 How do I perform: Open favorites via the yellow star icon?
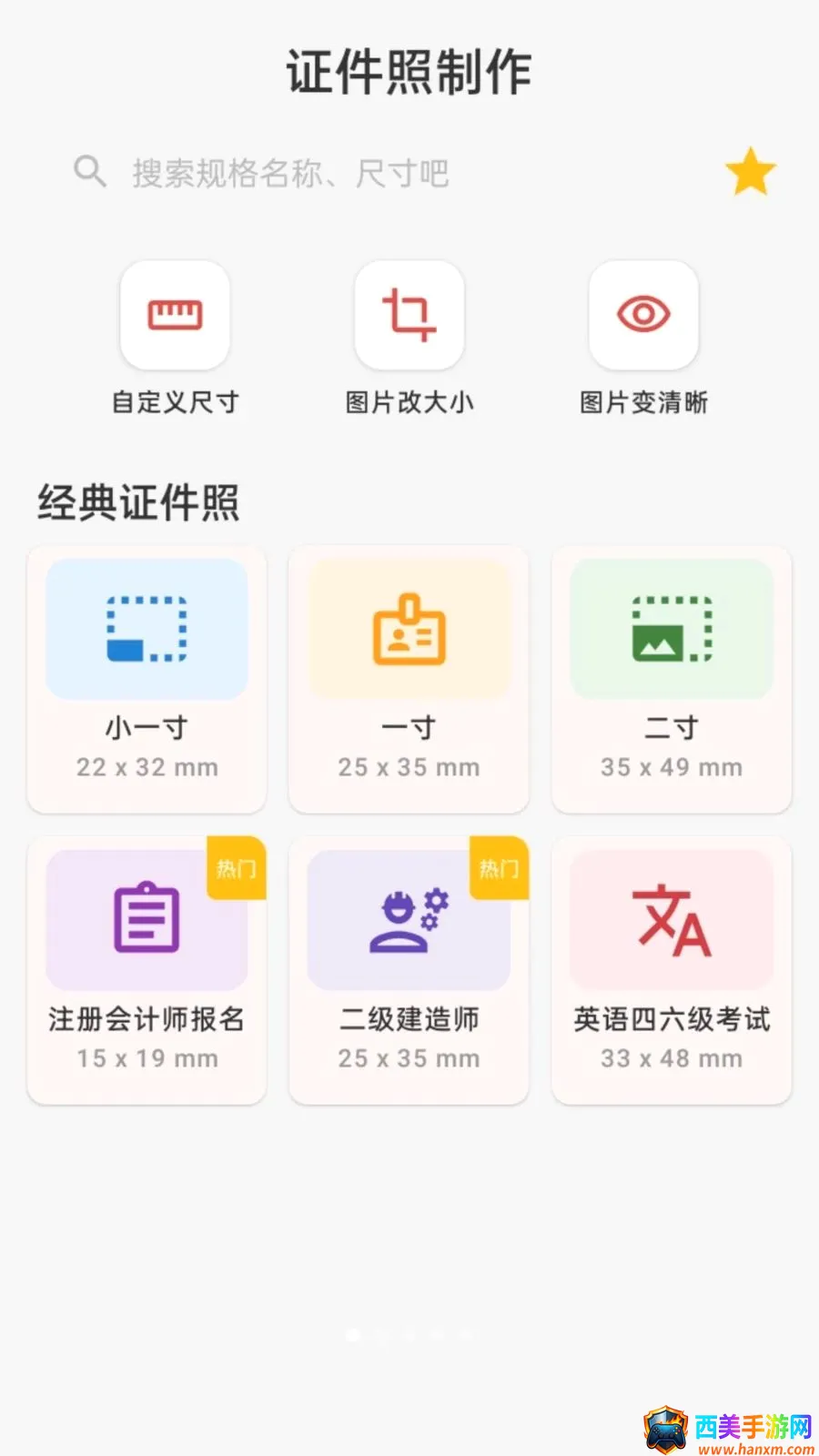tap(751, 172)
